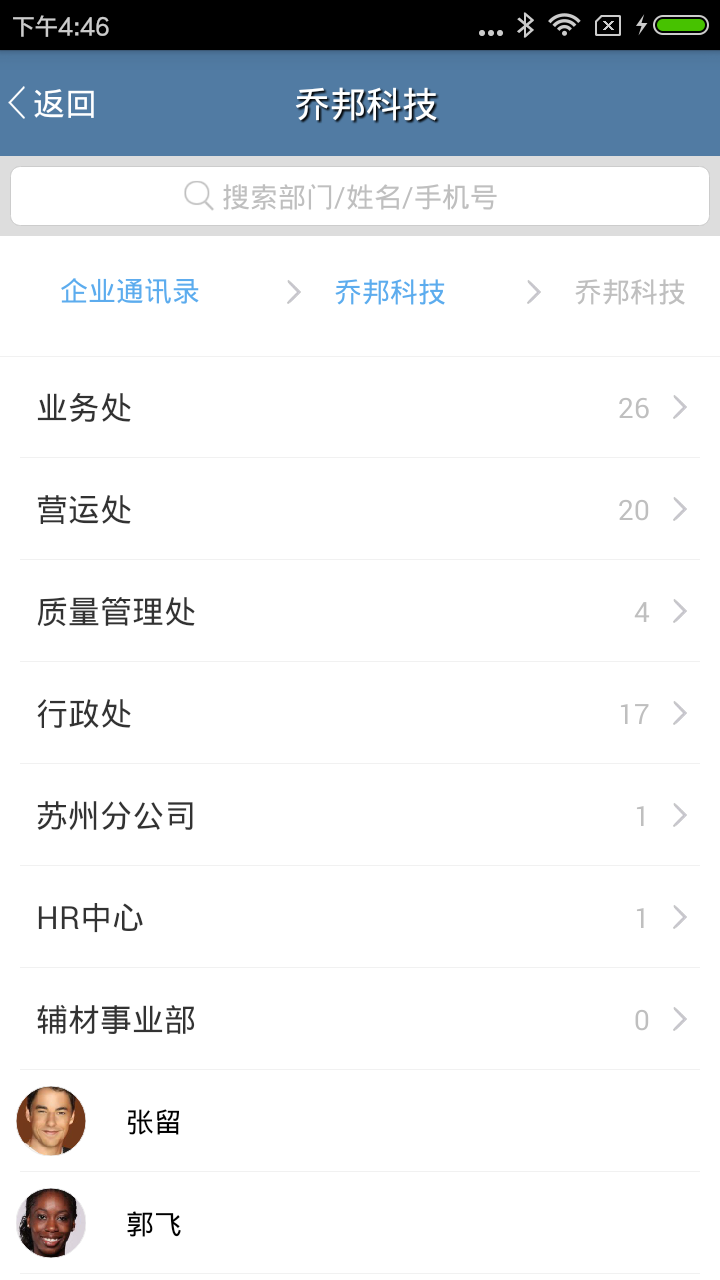
Task: Select the 质量管理处 department row
Action: pyautogui.click(x=360, y=612)
